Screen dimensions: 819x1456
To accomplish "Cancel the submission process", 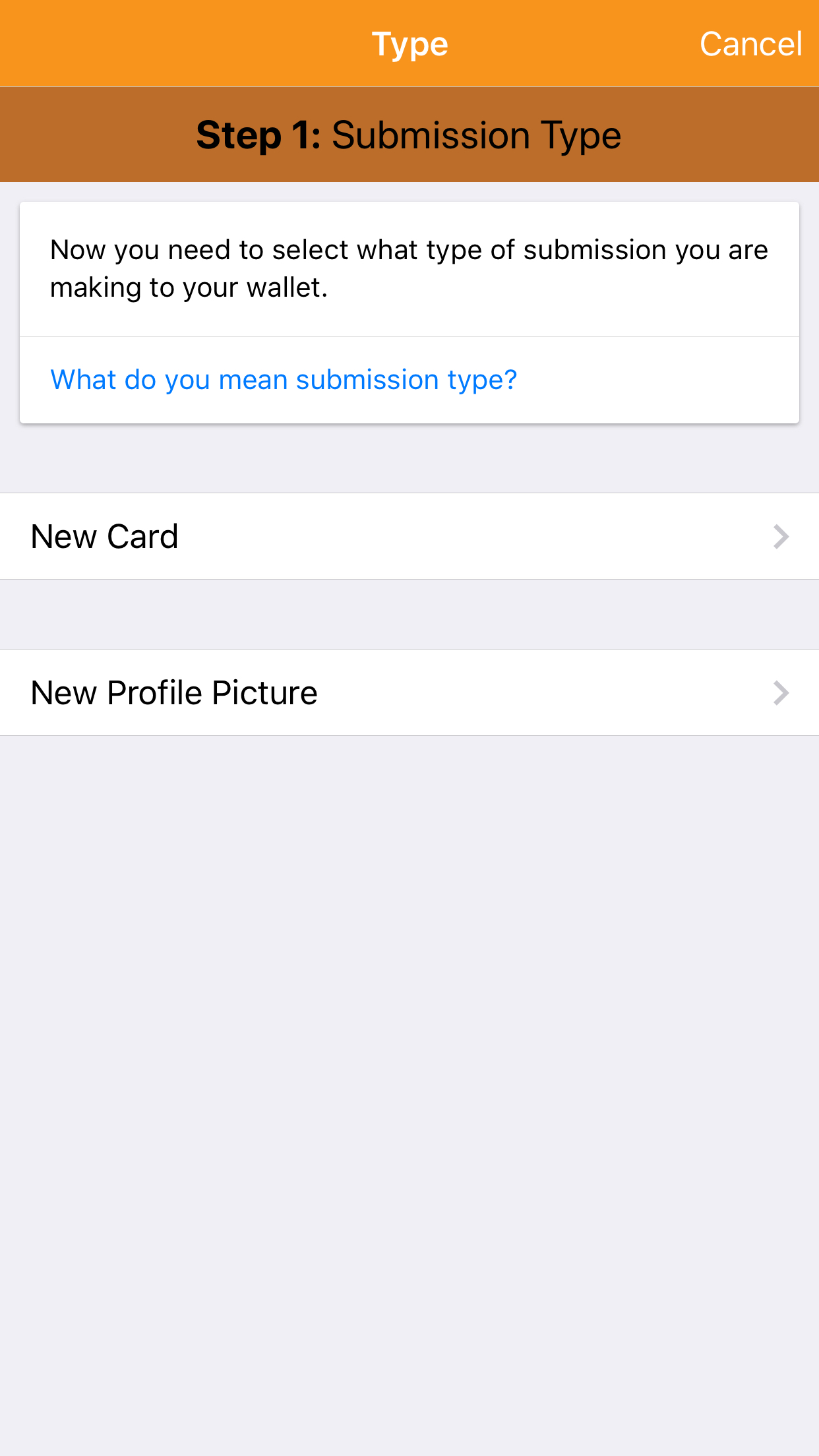I will click(x=750, y=44).
